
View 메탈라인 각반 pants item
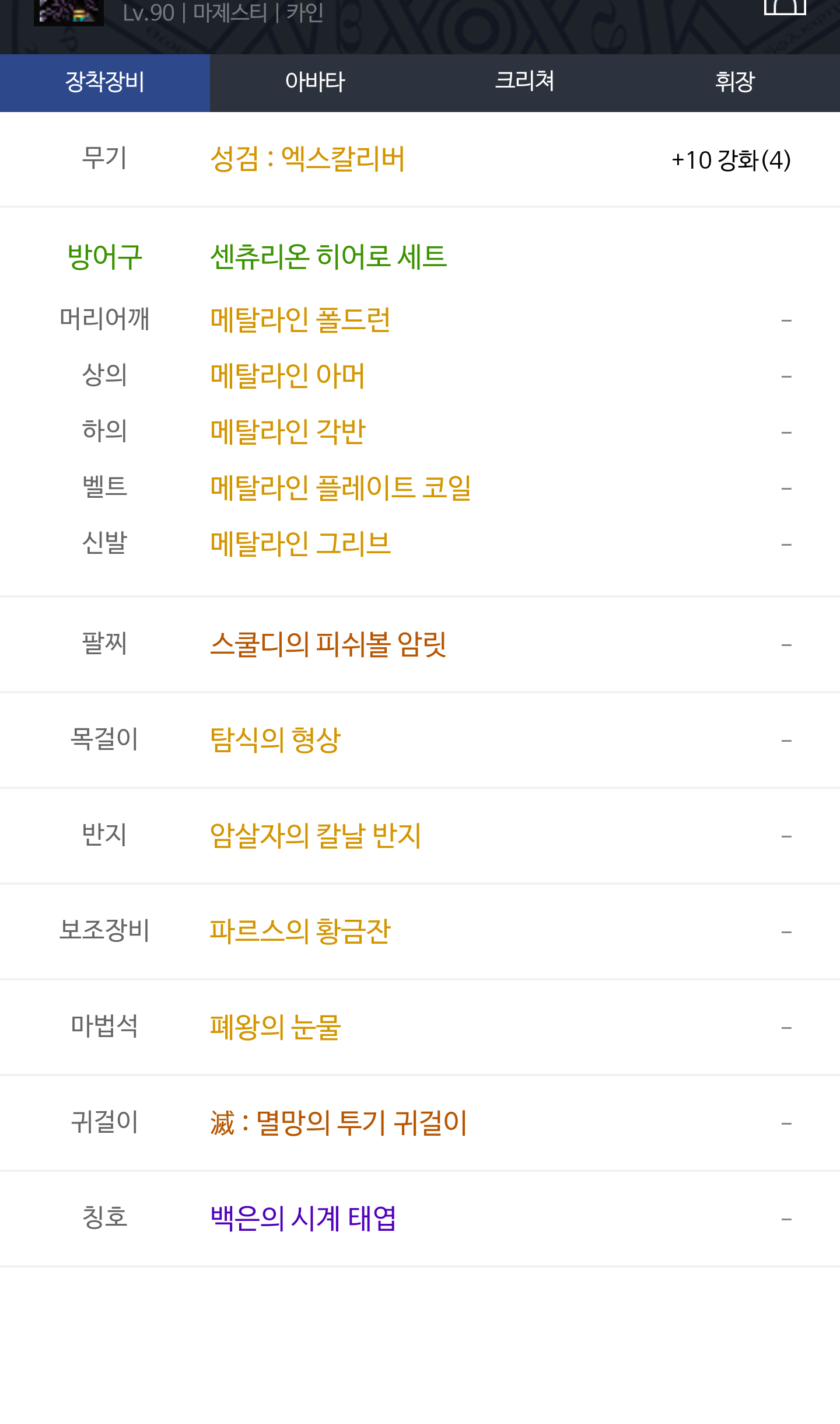click(x=288, y=432)
